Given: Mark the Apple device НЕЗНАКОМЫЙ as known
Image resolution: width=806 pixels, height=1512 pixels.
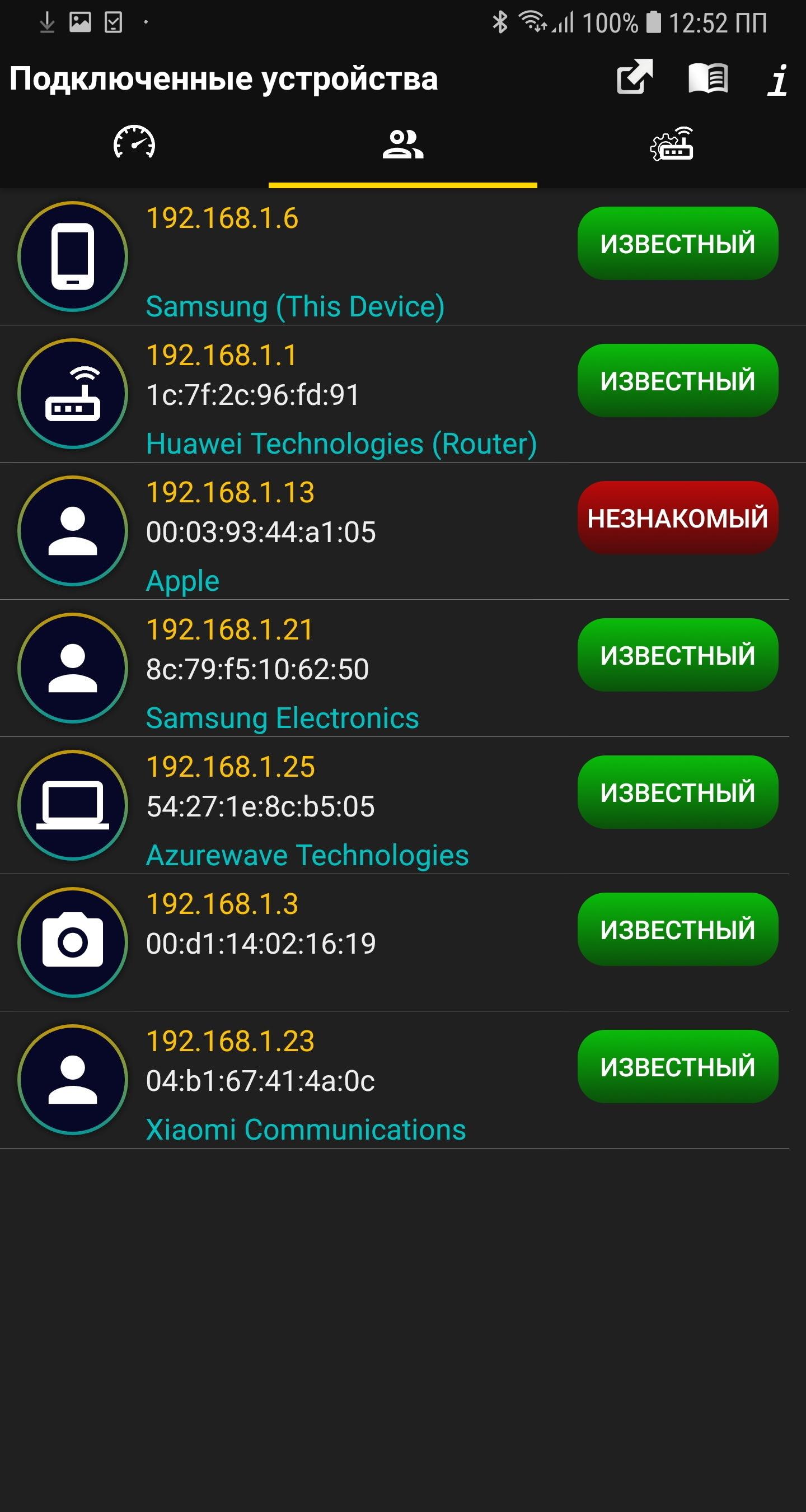Looking at the screenshot, I should (677, 517).
